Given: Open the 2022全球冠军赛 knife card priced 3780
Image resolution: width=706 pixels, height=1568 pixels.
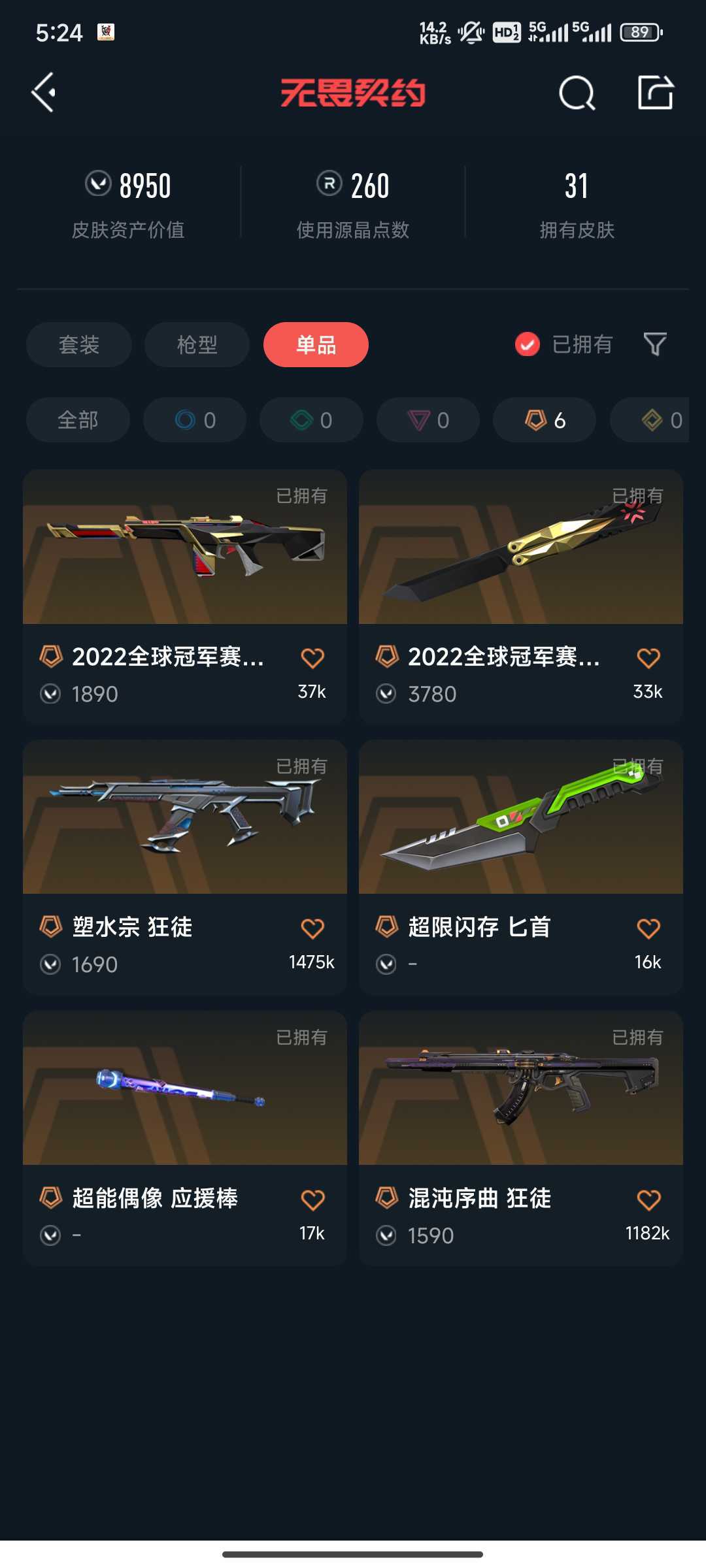Looking at the screenshot, I should click(x=521, y=596).
